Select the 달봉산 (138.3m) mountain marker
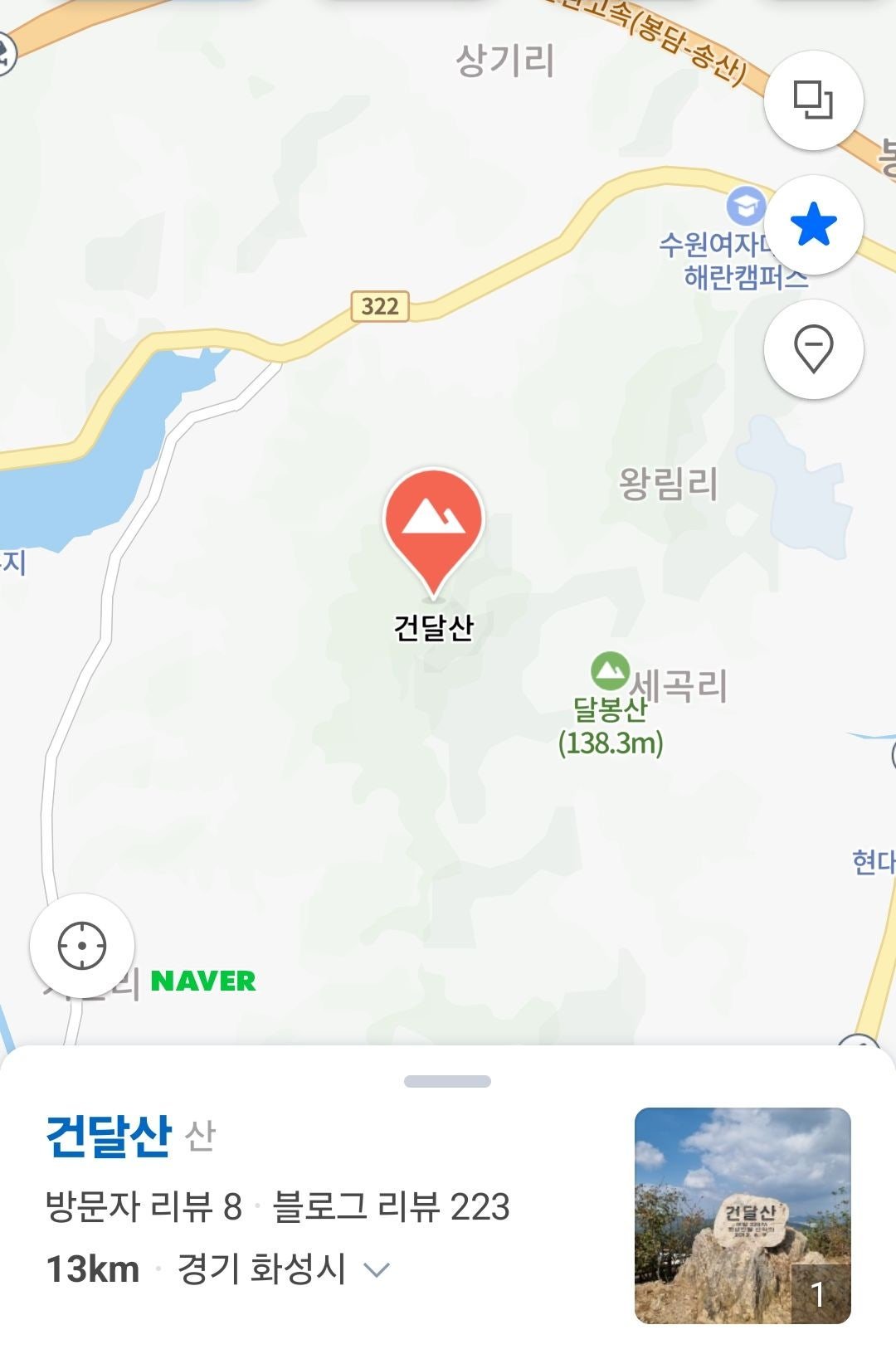Screen dimensions: 896x1354 coord(610,670)
